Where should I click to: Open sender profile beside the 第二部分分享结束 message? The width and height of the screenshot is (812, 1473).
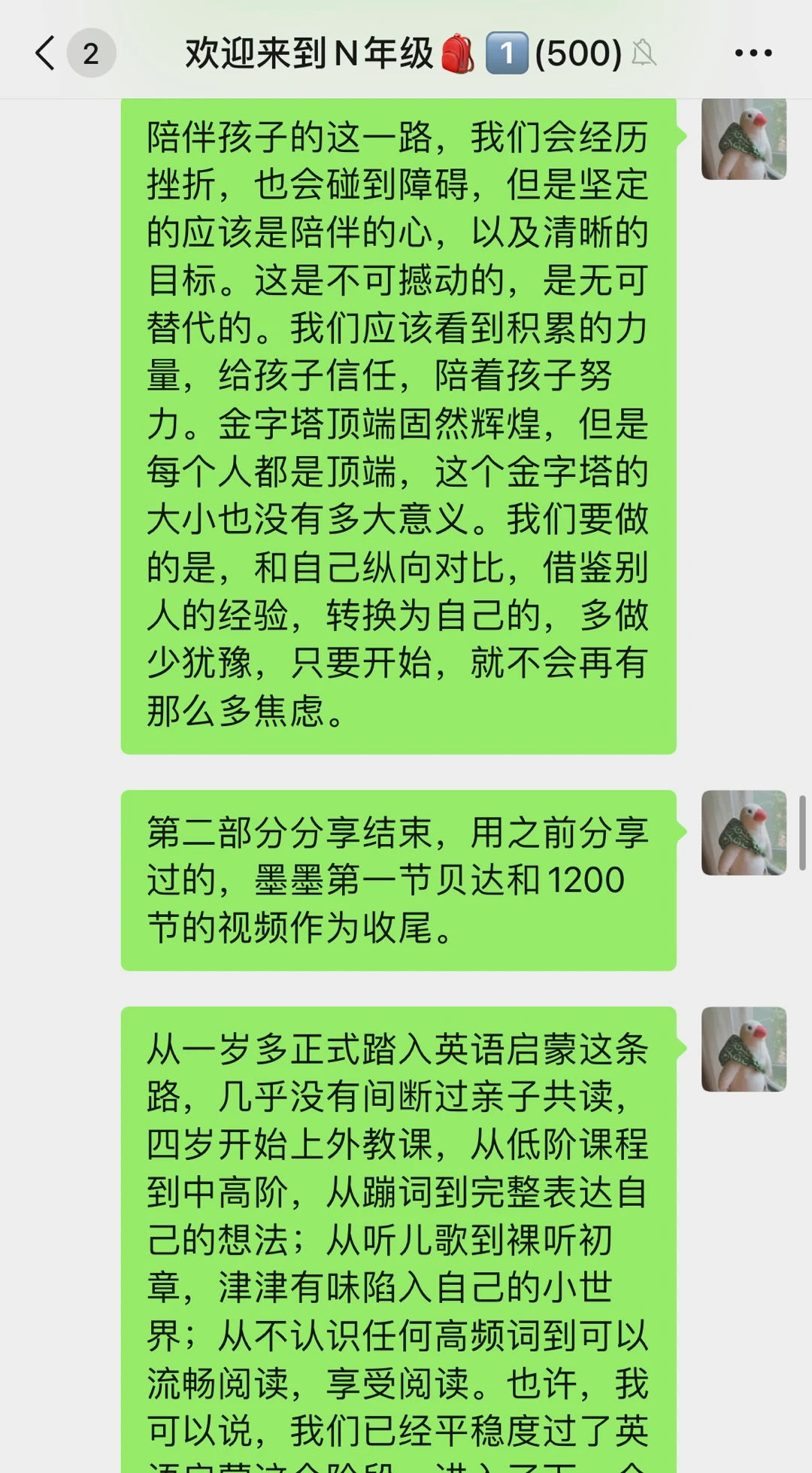pos(744,833)
